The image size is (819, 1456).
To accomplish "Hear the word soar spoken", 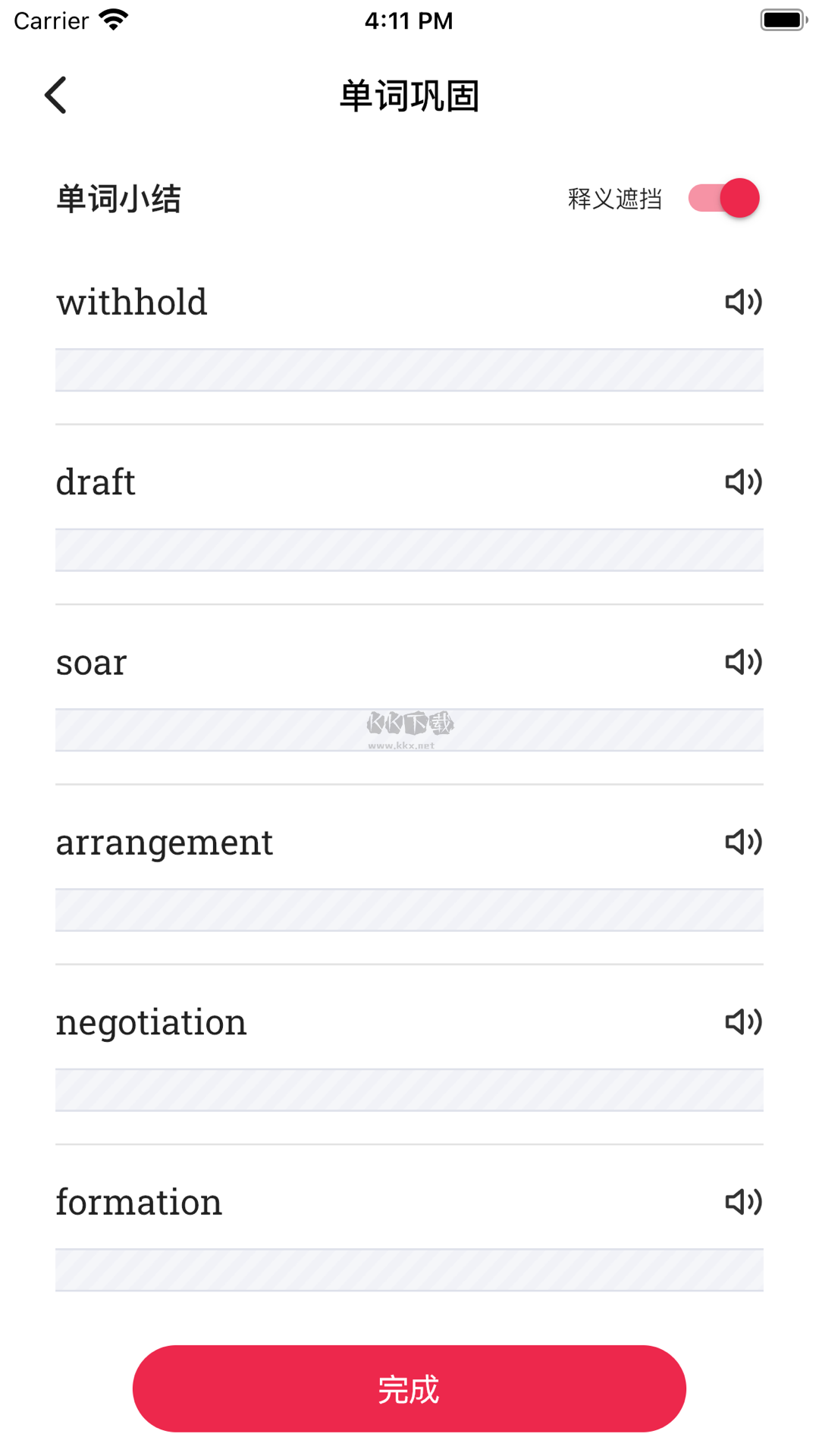I will (743, 662).
